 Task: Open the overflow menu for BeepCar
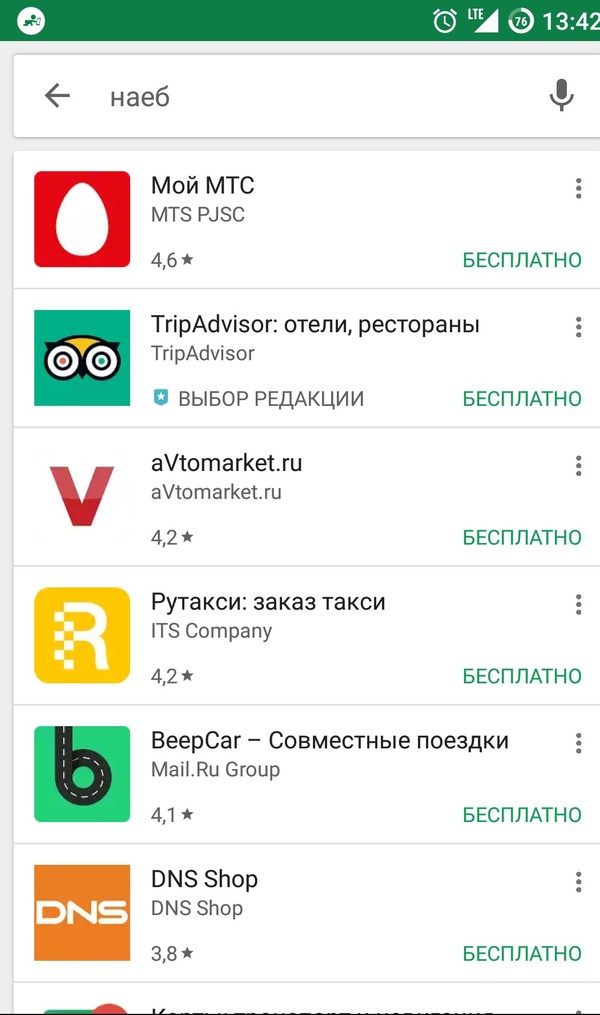point(578,743)
